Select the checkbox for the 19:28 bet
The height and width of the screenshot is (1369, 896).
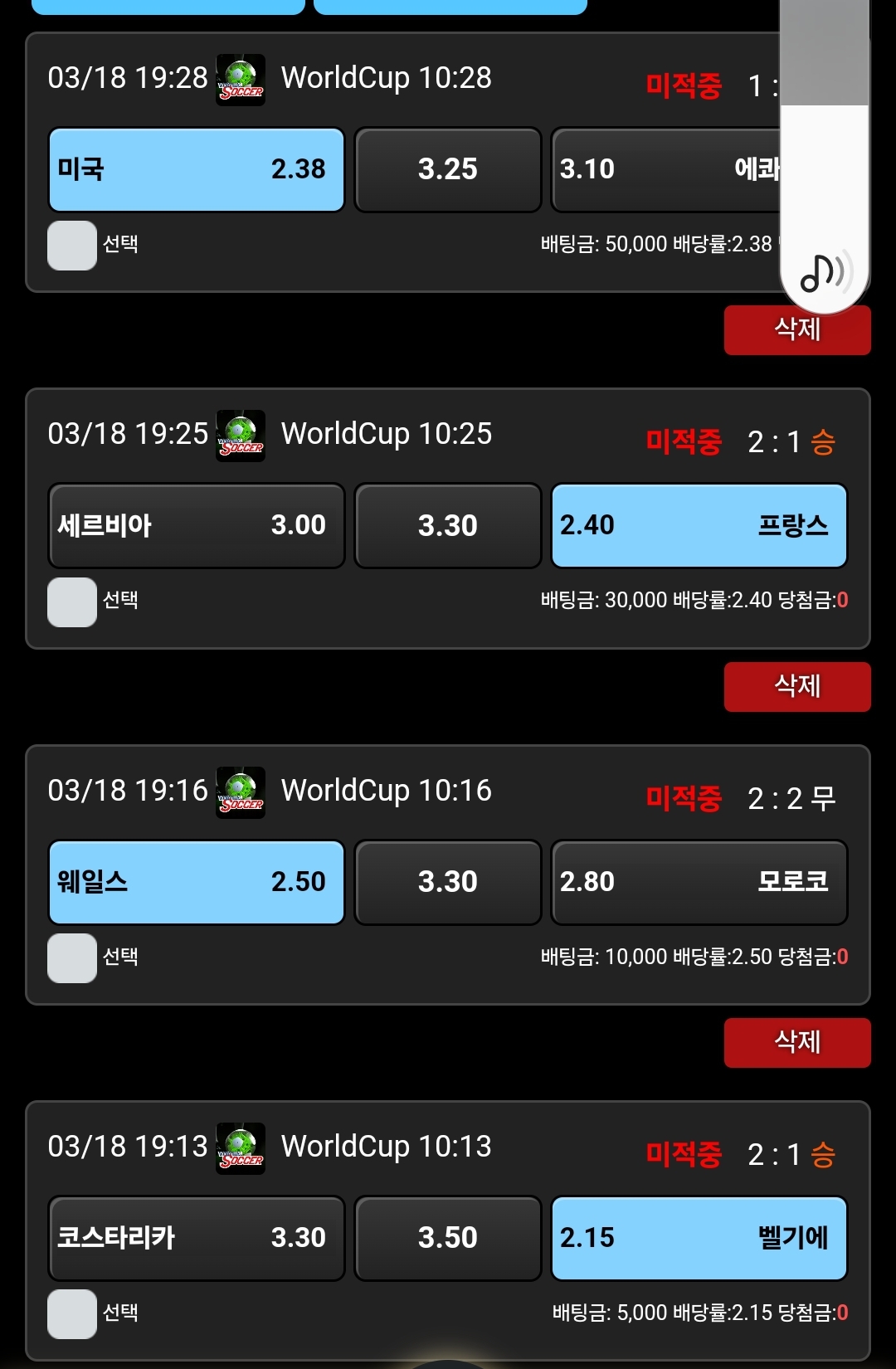tap(72, 246)
